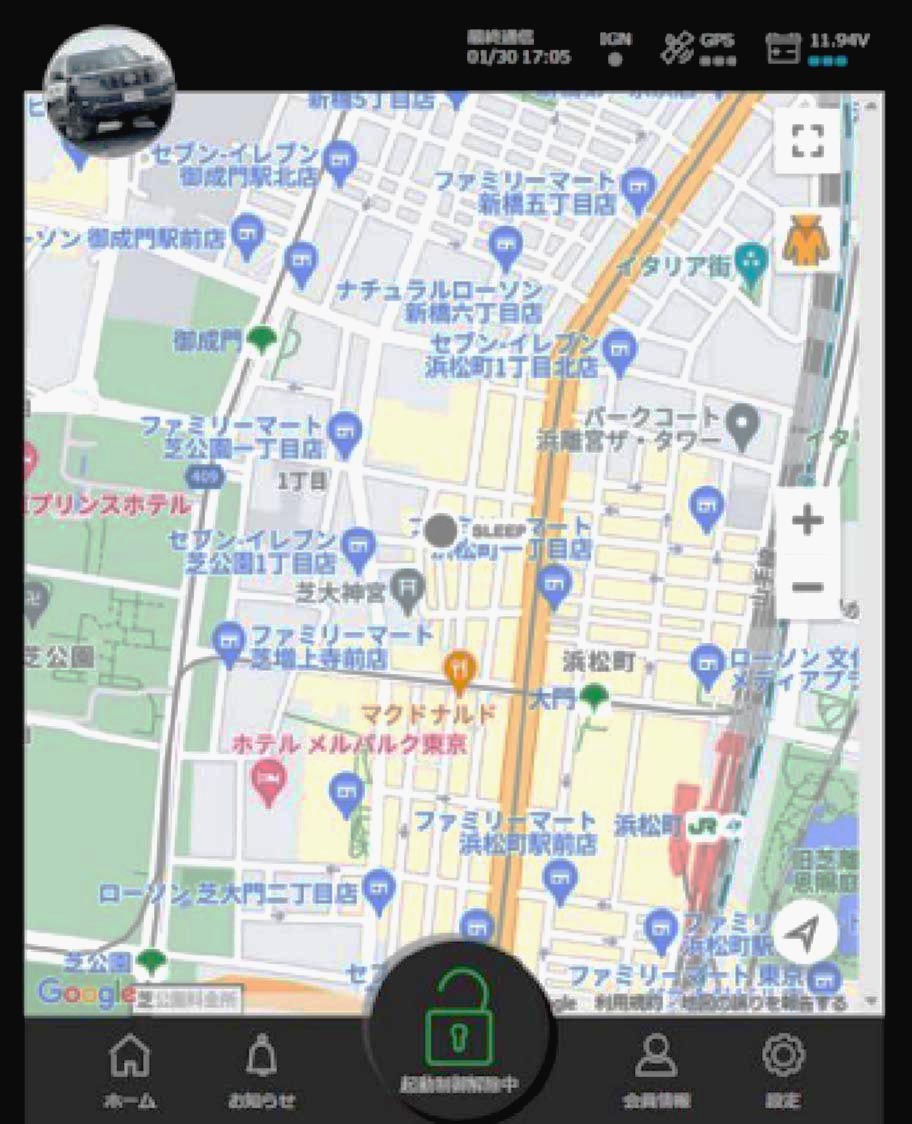Open the お知らせ notifications tab
Image resolution: width=912 pixels, height=1124 pixels.
tap(261, 1070)
